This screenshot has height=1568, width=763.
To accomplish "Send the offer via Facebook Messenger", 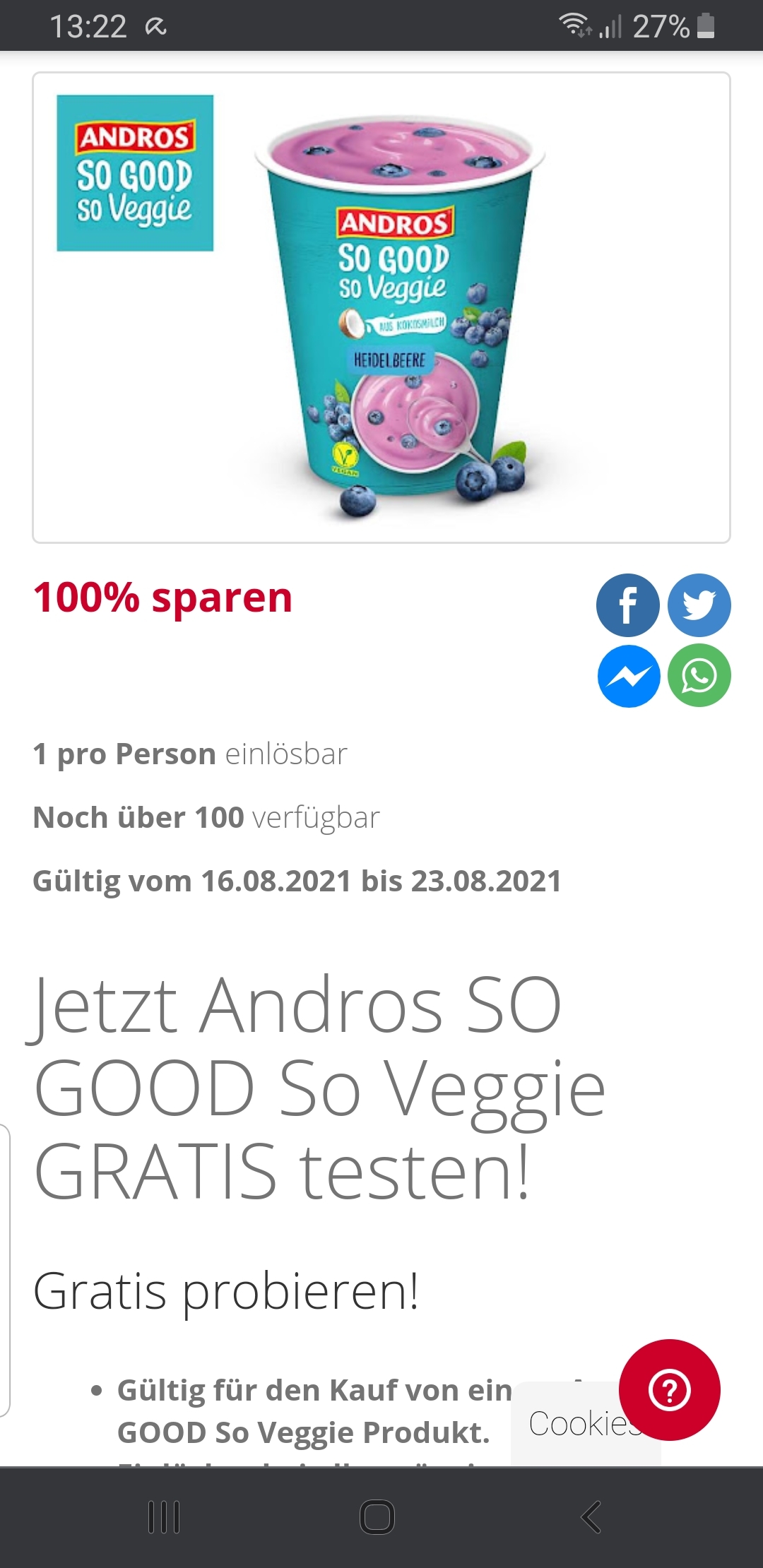I will click(x=628, y=676).
